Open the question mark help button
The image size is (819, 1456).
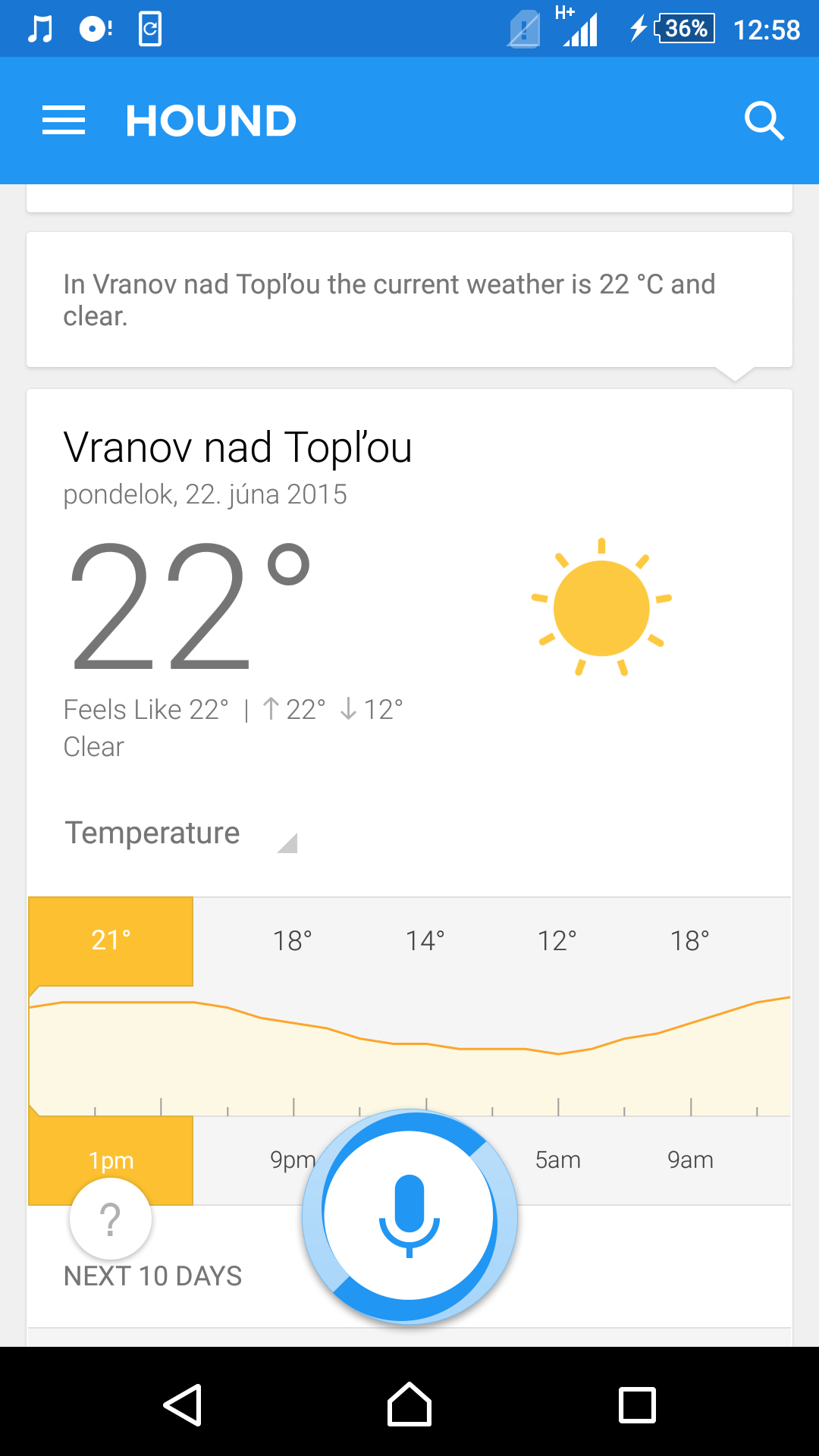coord(111,1219)
